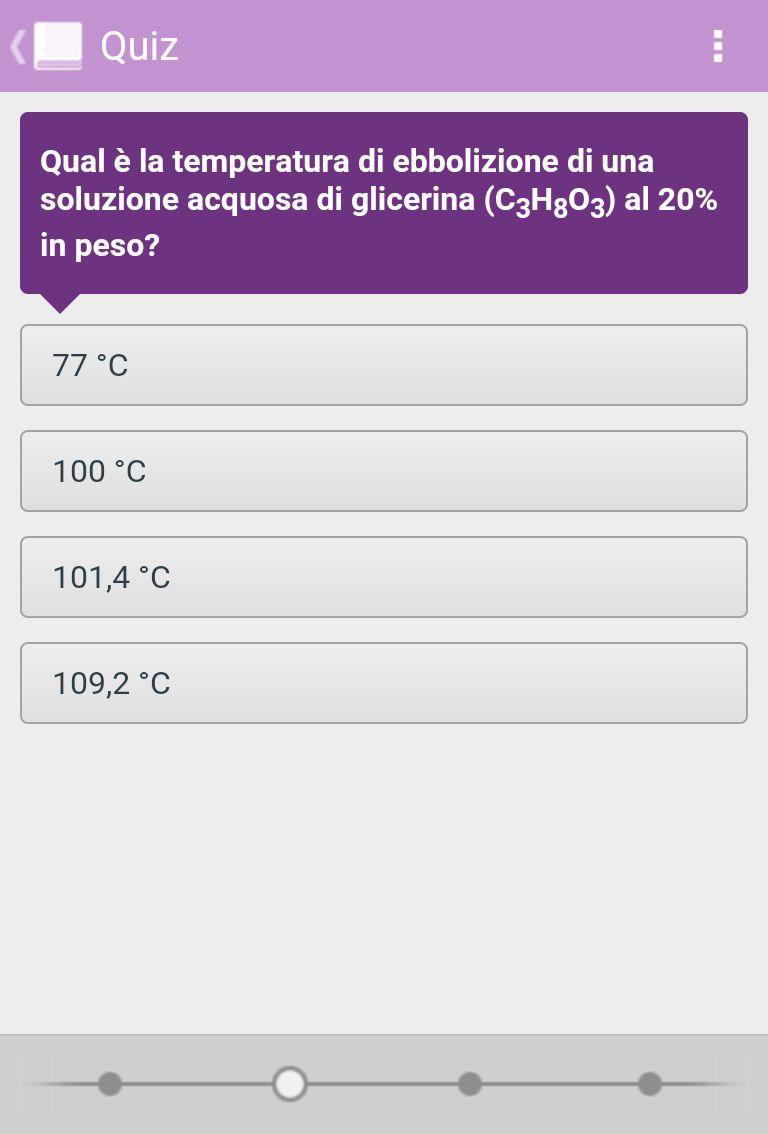Select the answer 77 °C
Screen dimensions: 768x1134
(384, 365)
